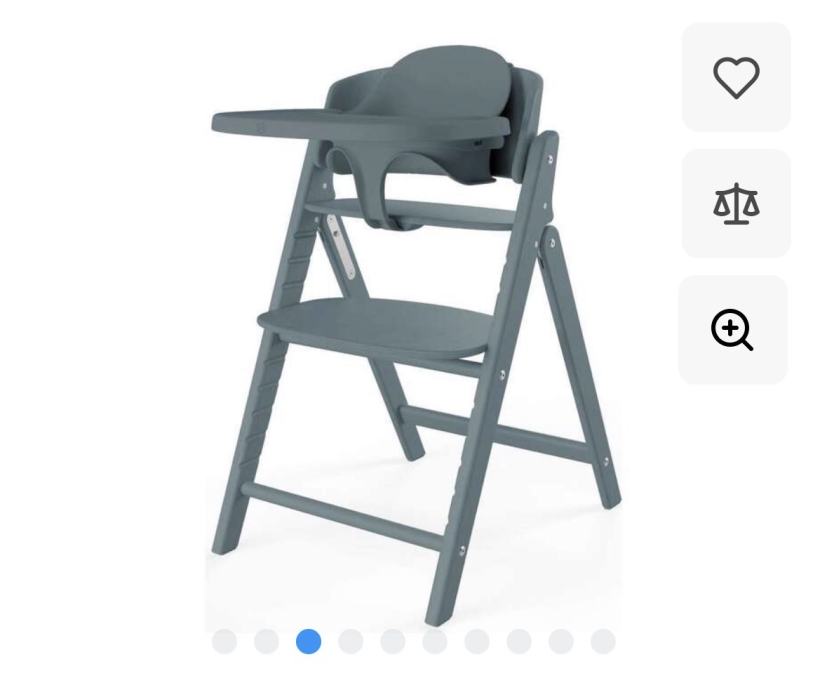Open the high chair product image
The width and height of the screenshot is (827, 690).
(413, 330)
